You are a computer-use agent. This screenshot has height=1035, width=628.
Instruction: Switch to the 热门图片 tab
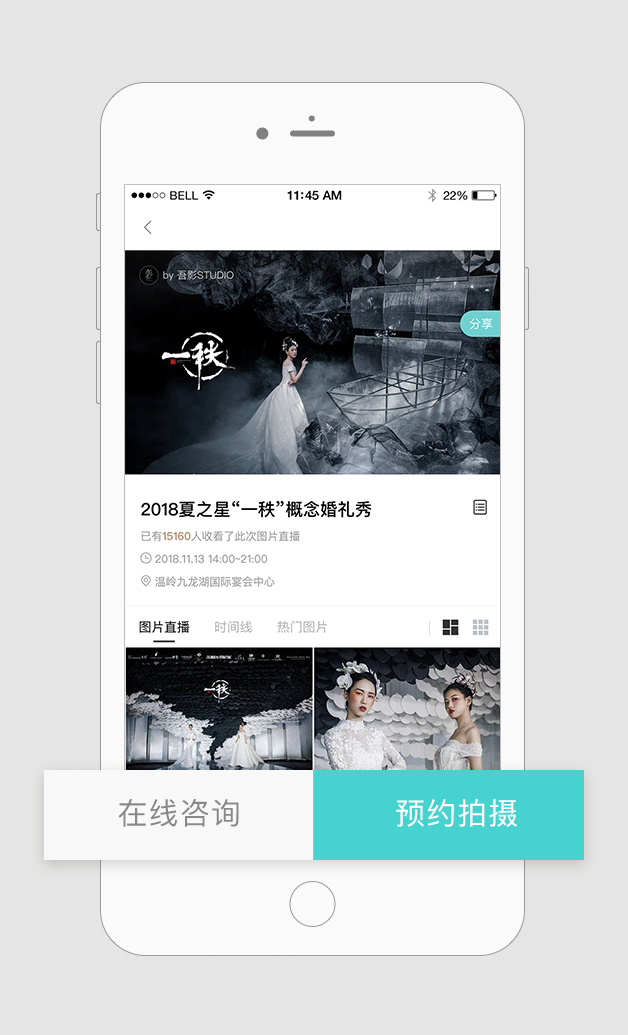point(302,627)
